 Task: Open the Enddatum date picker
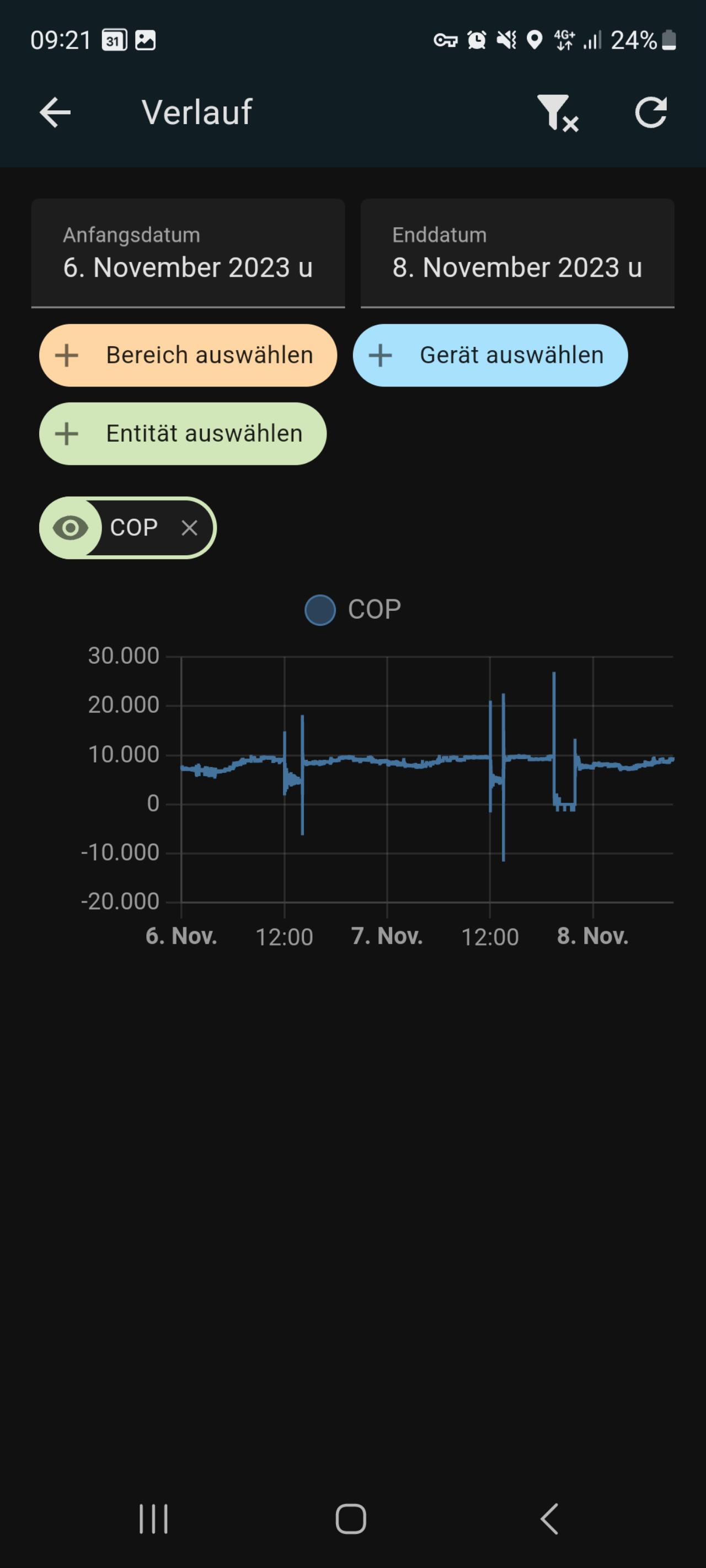pos(517,253)
